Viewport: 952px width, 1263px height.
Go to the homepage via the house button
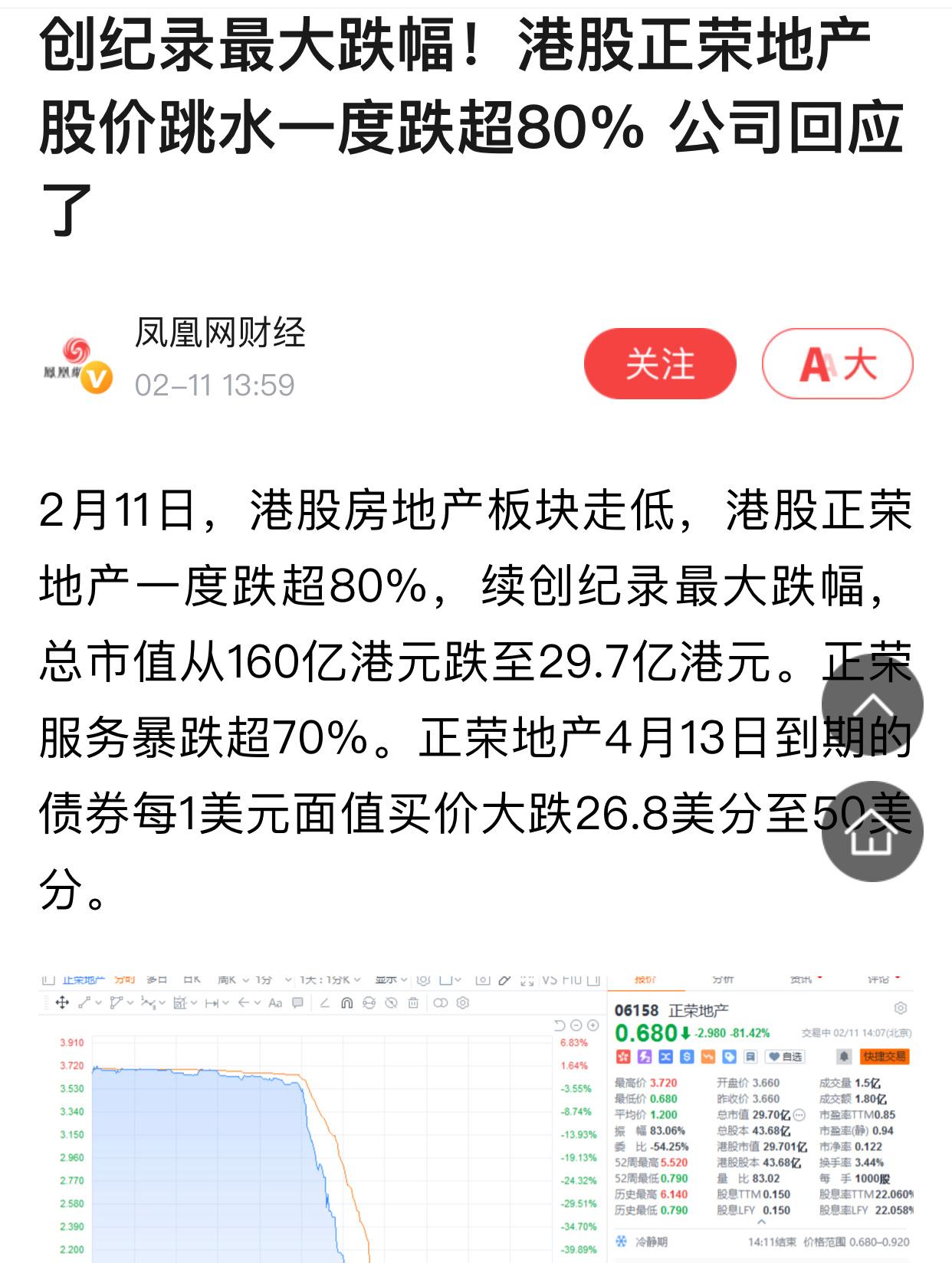[872, 832]
